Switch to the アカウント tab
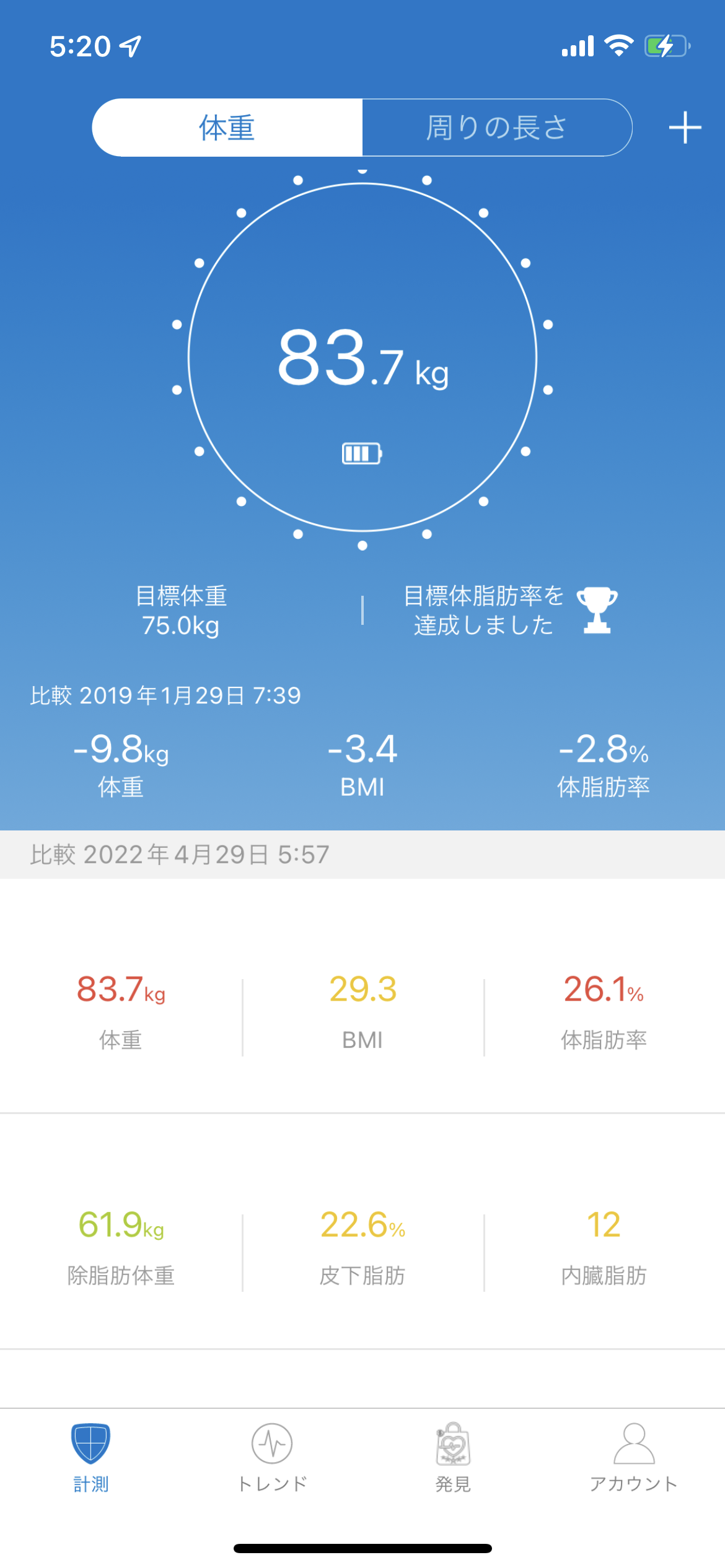The height and width of the screenshot is (1568, 725). pyautogui.click(x=634, y=1457)
